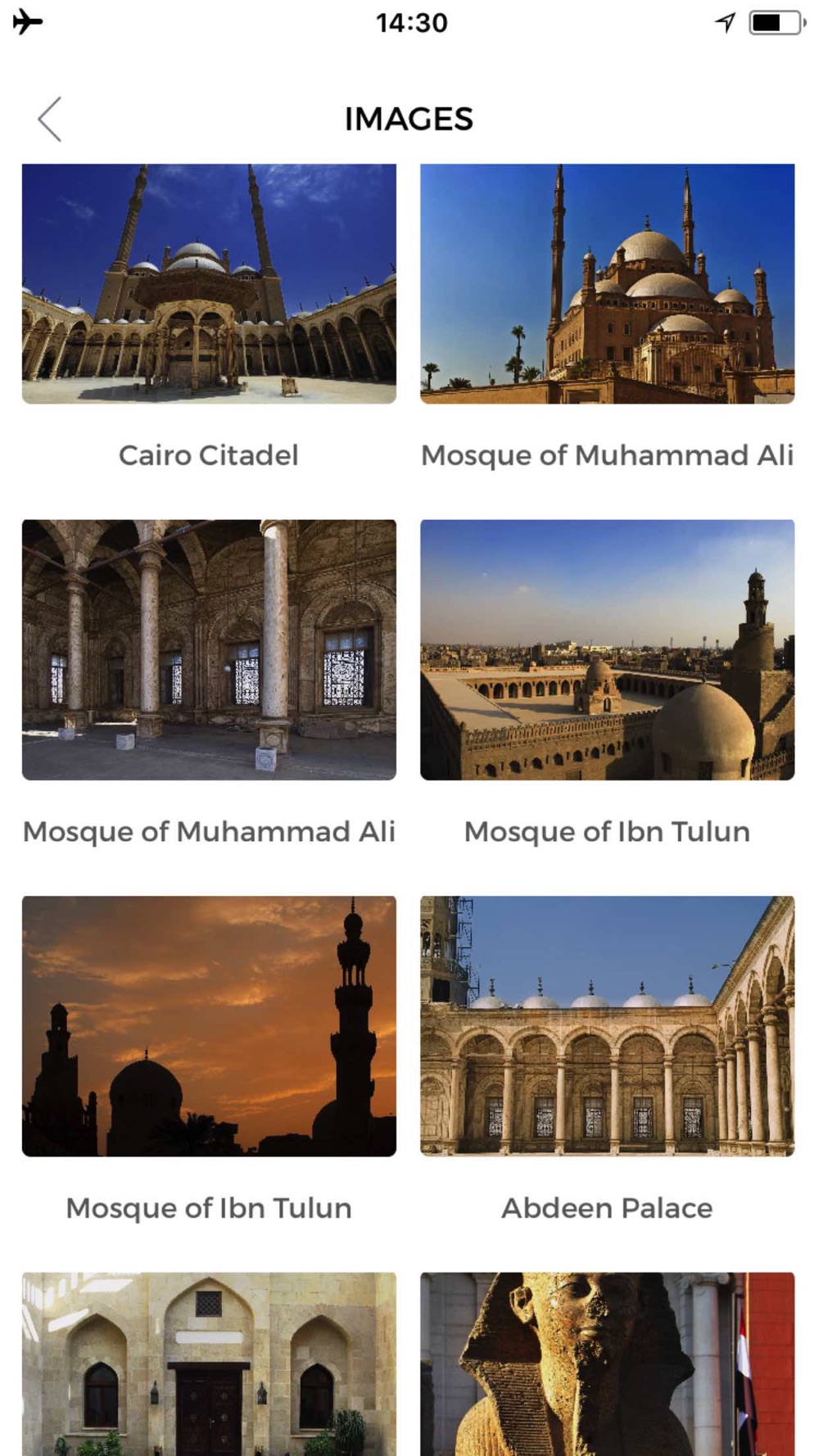Open the stone doorway building image
The height and width of the screenshot is (1456, 819).
pos(209,1363)
